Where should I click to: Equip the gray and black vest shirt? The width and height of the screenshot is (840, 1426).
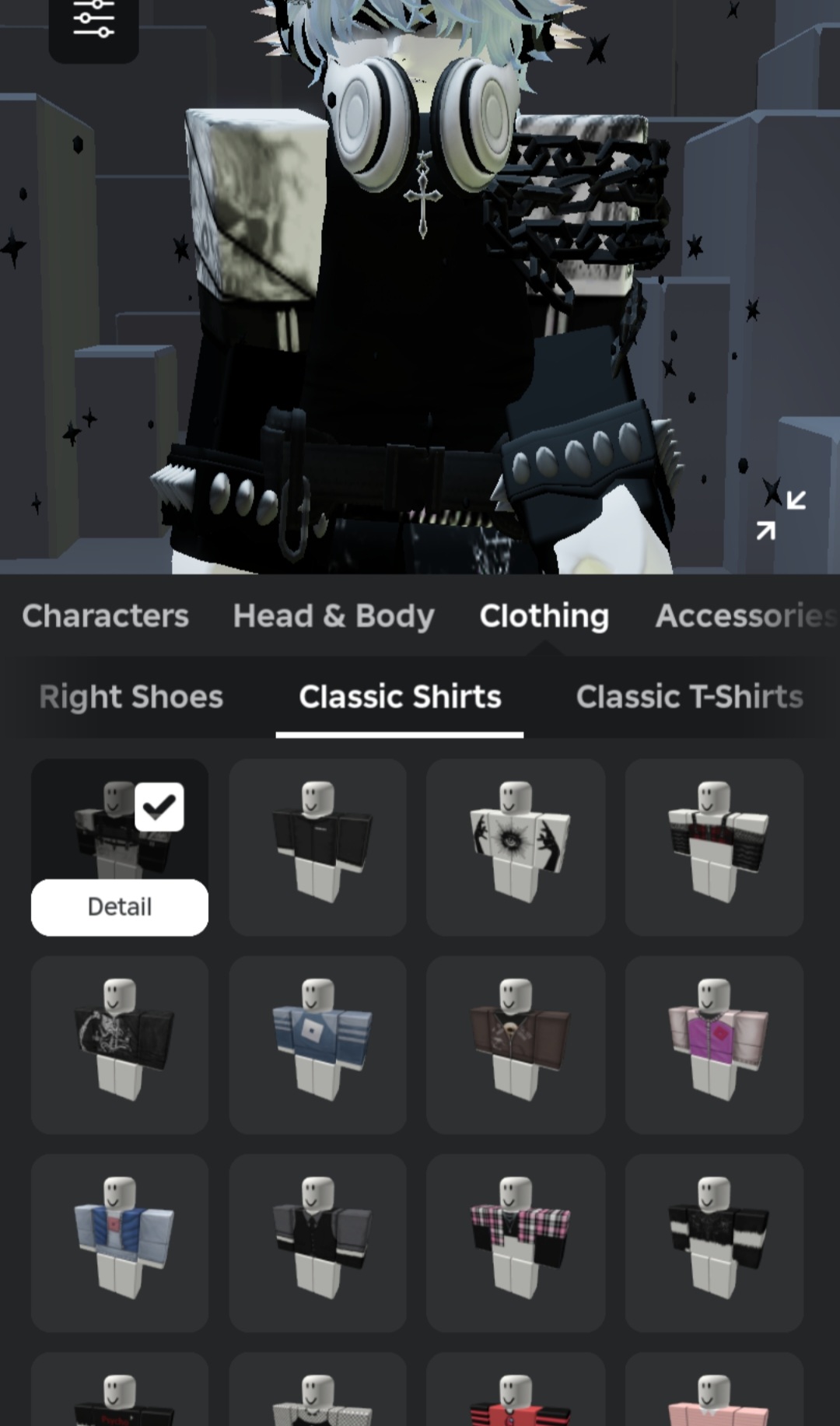[317, 1242]
